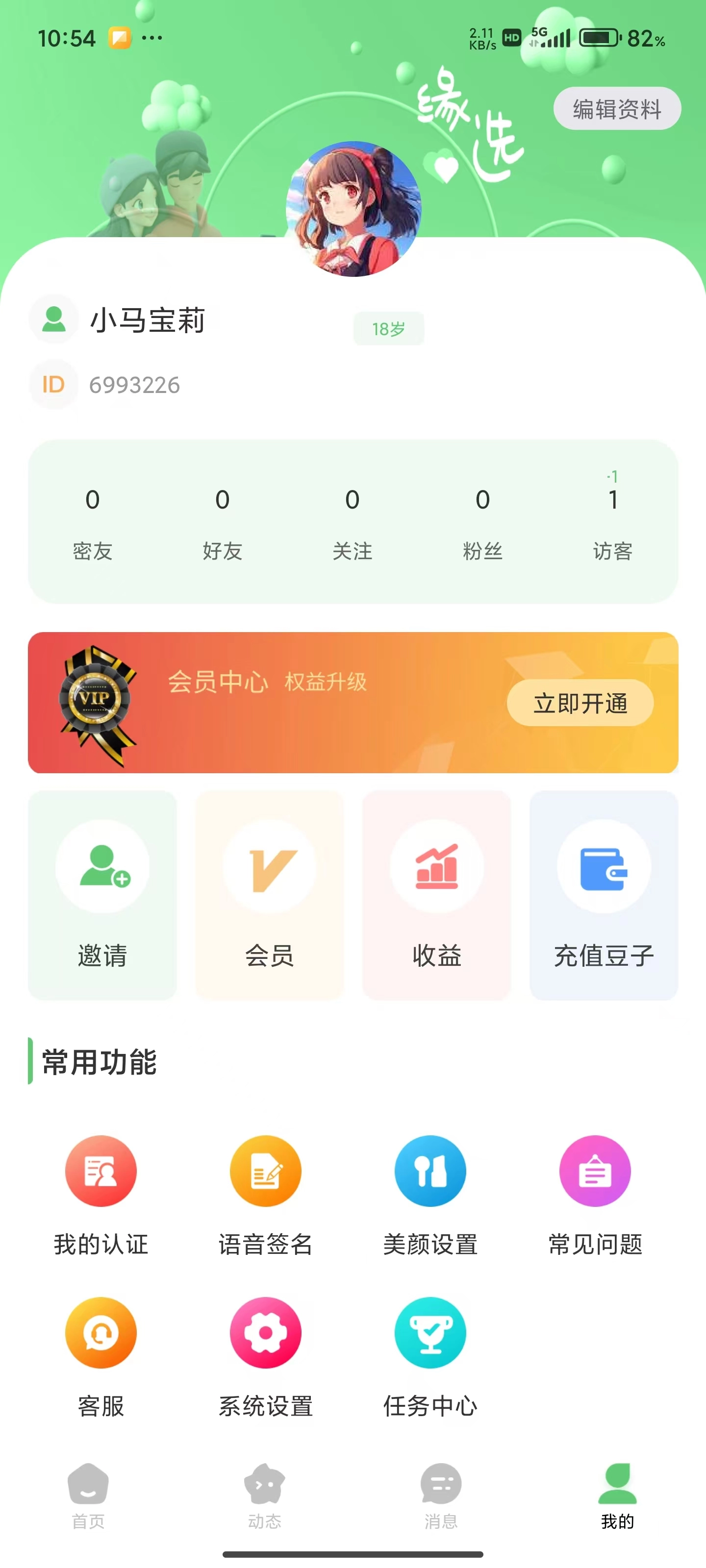
Task: Open 充值豆子 recharge beans
Action: pyautogui.click(x=603, y=895)
